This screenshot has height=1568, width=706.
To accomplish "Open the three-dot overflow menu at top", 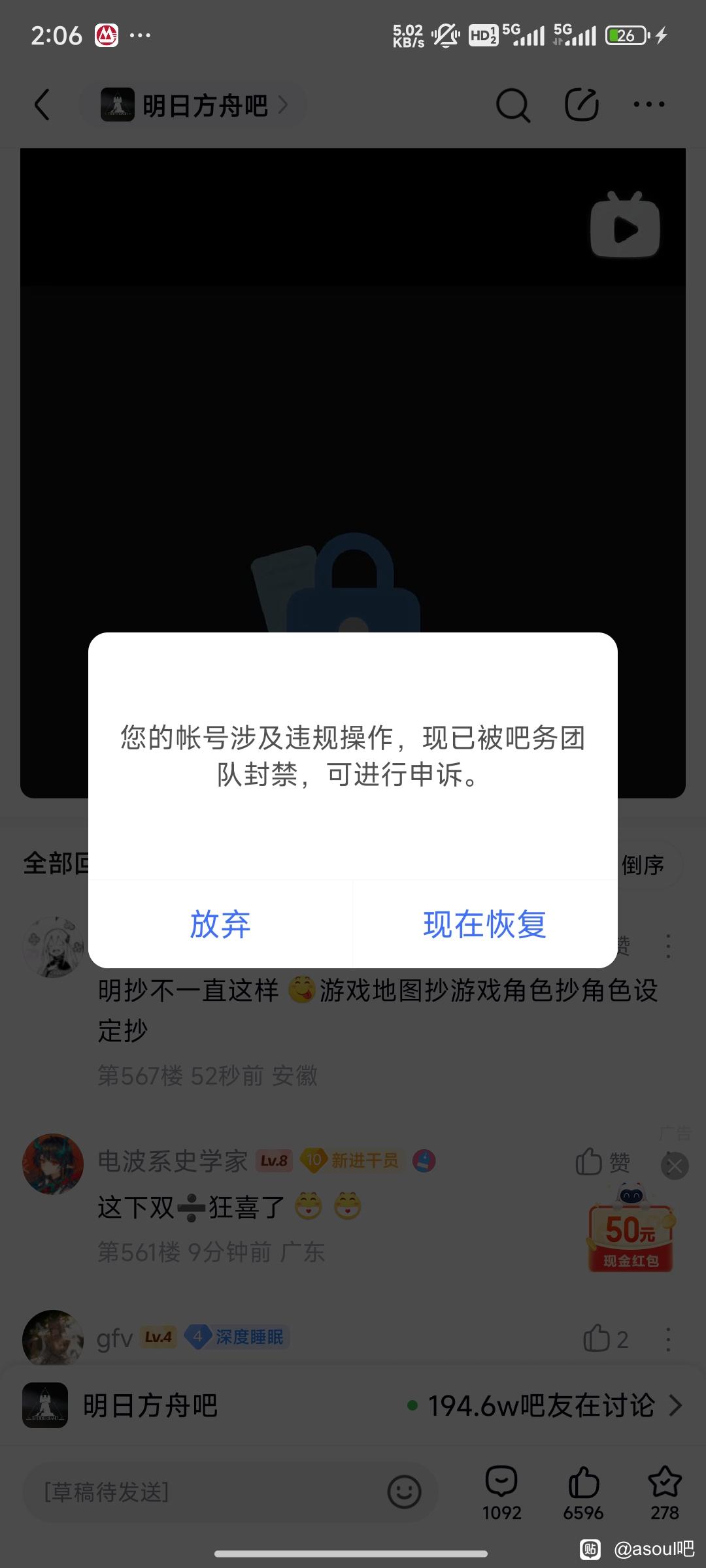I will (649, 105).
